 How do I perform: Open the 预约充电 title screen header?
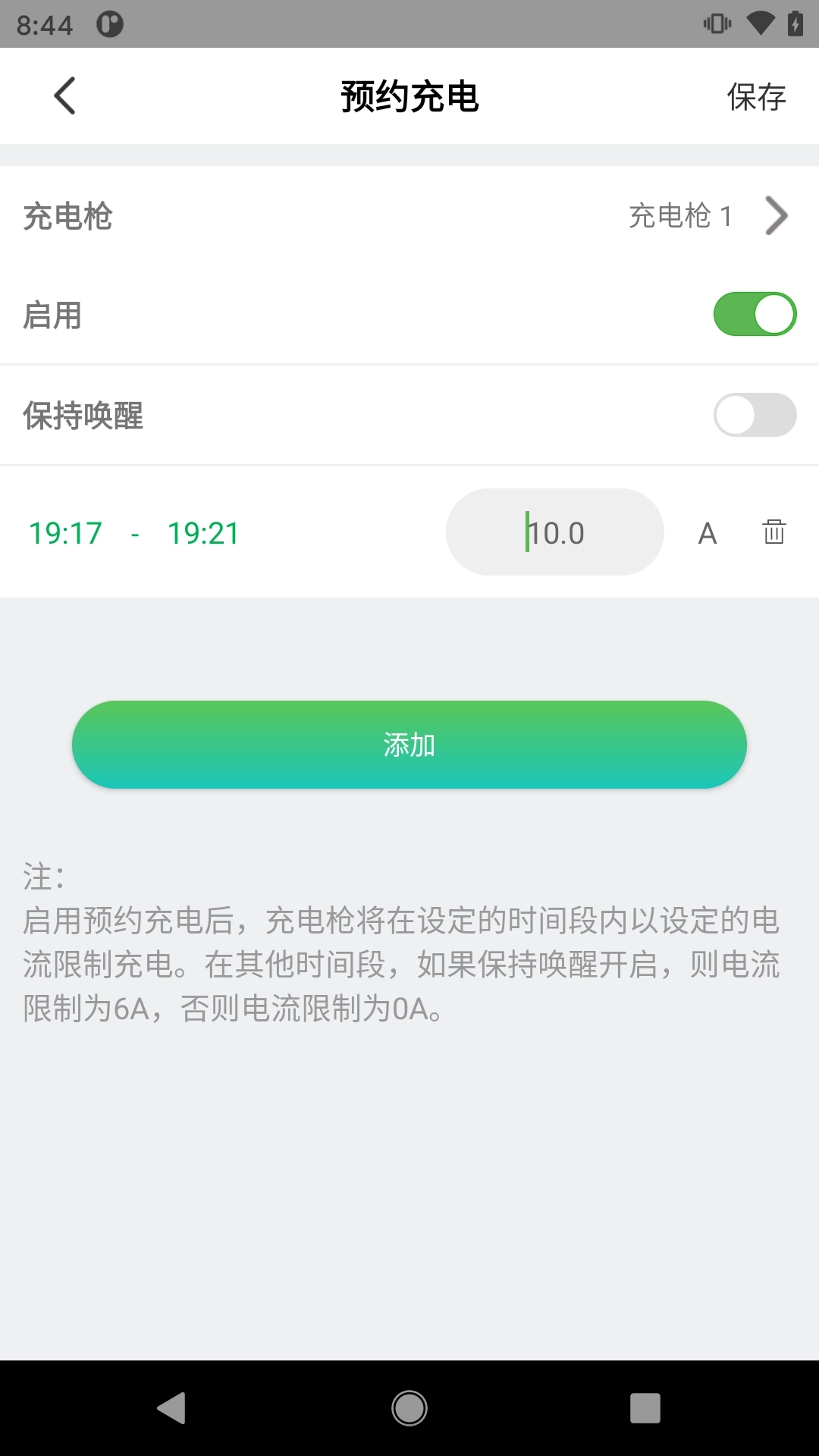coord(409,96)
